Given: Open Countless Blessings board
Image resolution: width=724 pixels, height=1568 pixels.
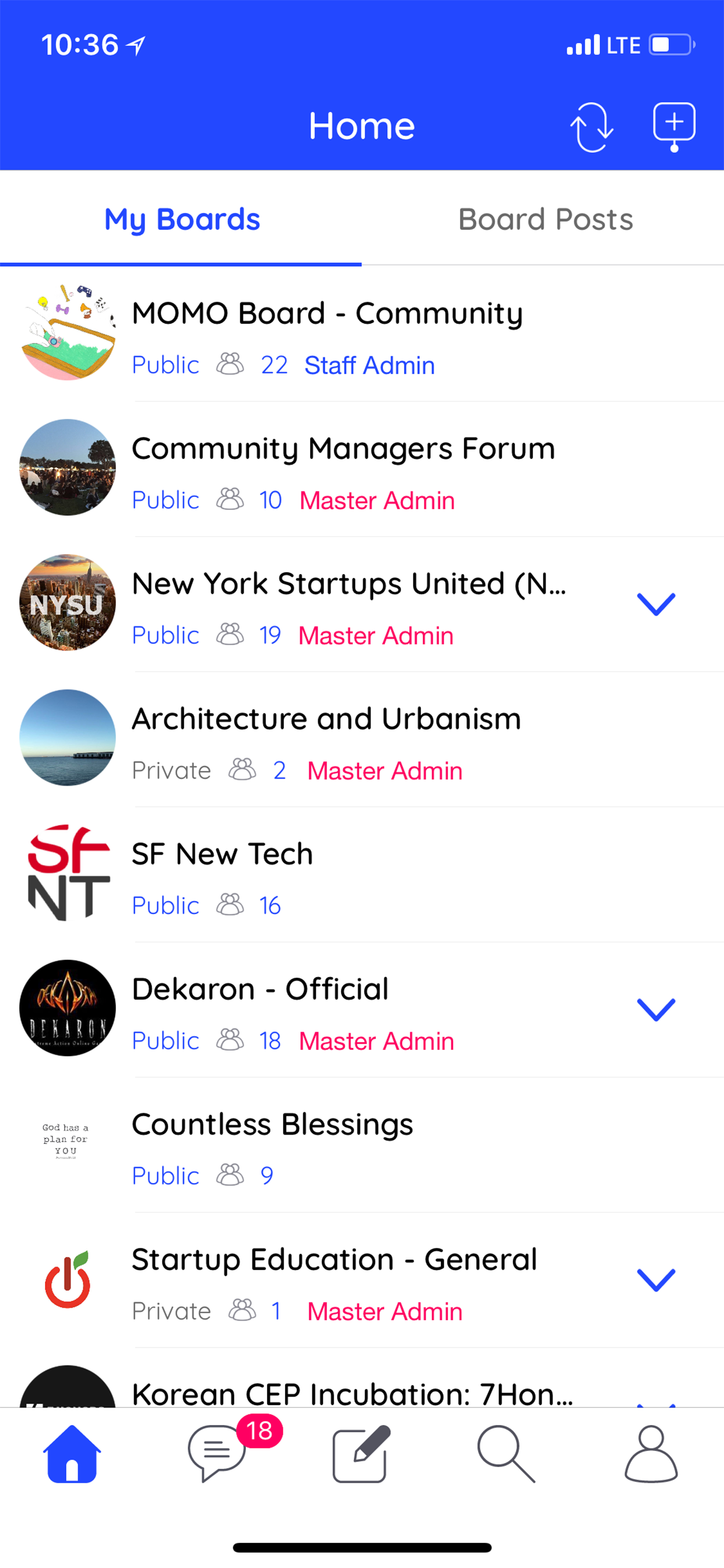Looking at the screenshot, I should [272, 1125].
